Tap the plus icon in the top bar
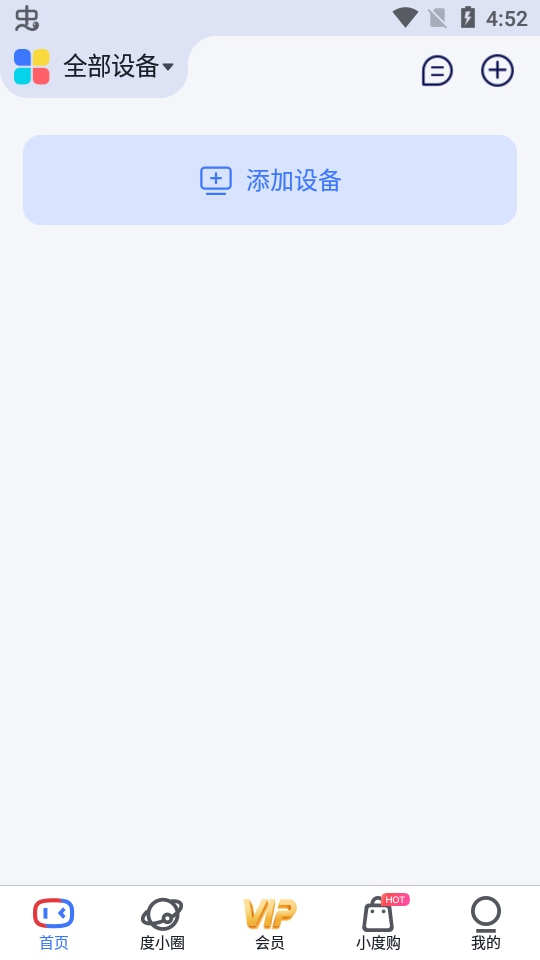 [x=497, y=70]
